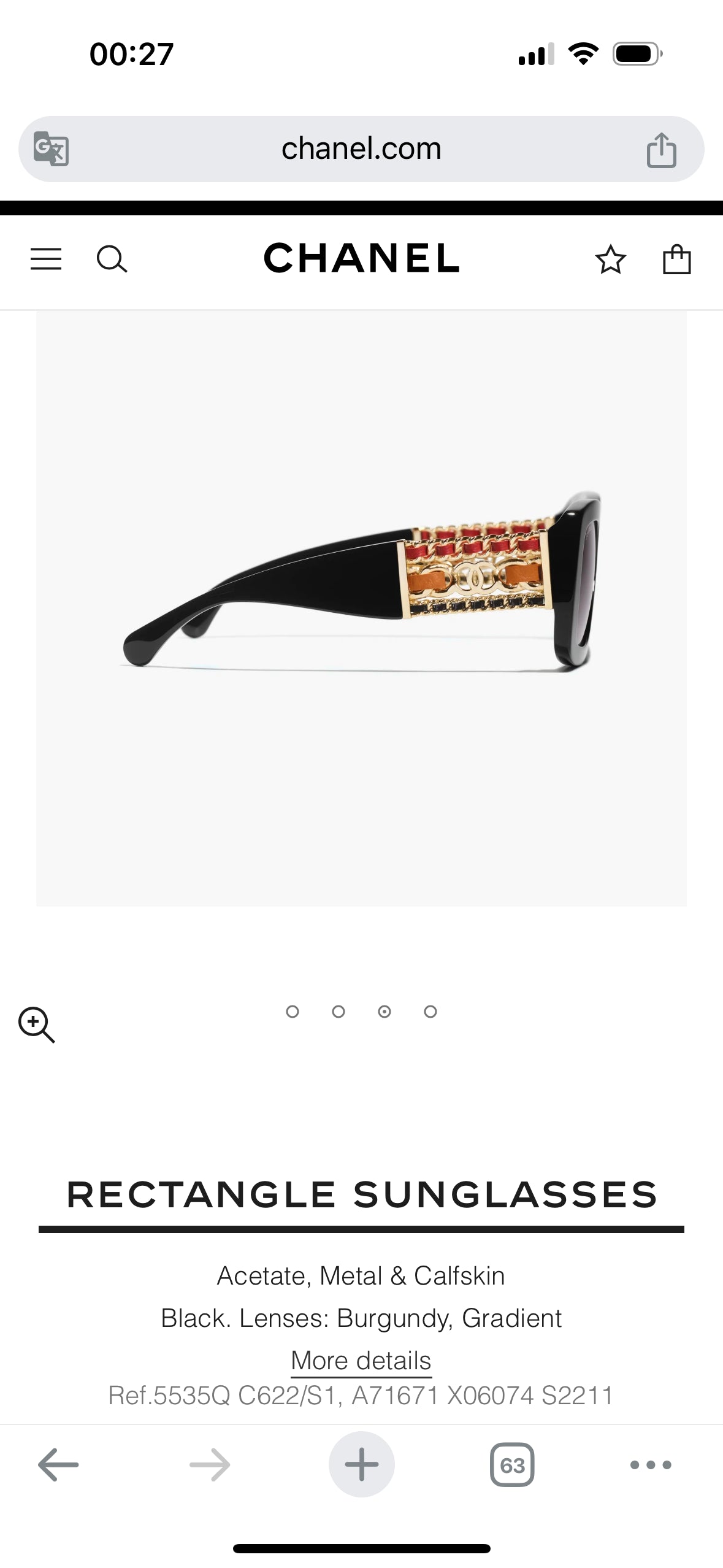Open the More details link
Image resolution: width=723 pixels, height=1568 pixels.
click(361, 1361)
